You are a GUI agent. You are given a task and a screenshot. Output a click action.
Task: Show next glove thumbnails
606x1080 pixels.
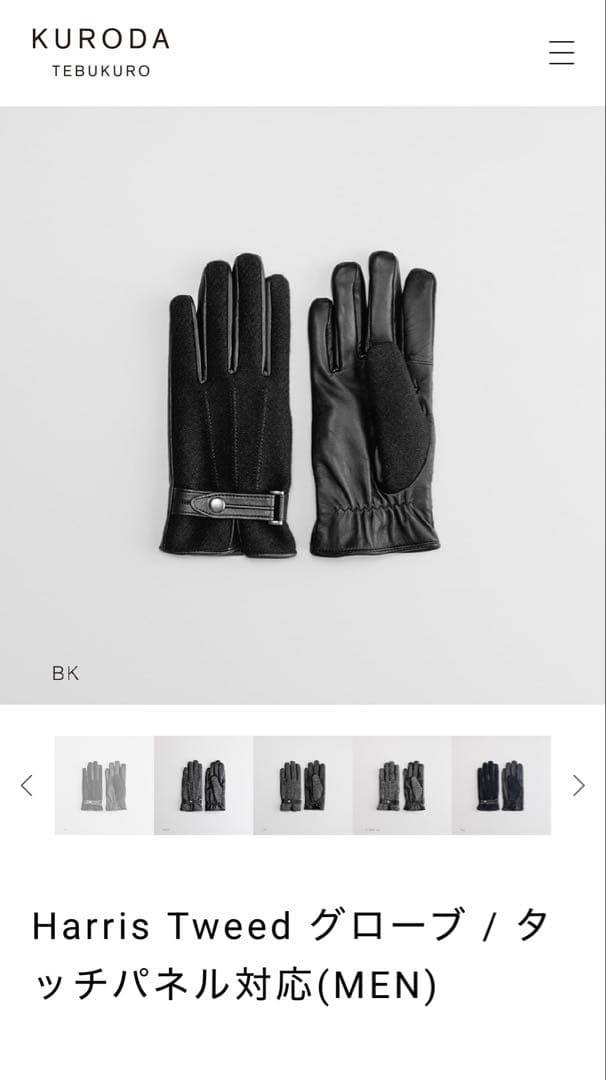tap(578, 785)
